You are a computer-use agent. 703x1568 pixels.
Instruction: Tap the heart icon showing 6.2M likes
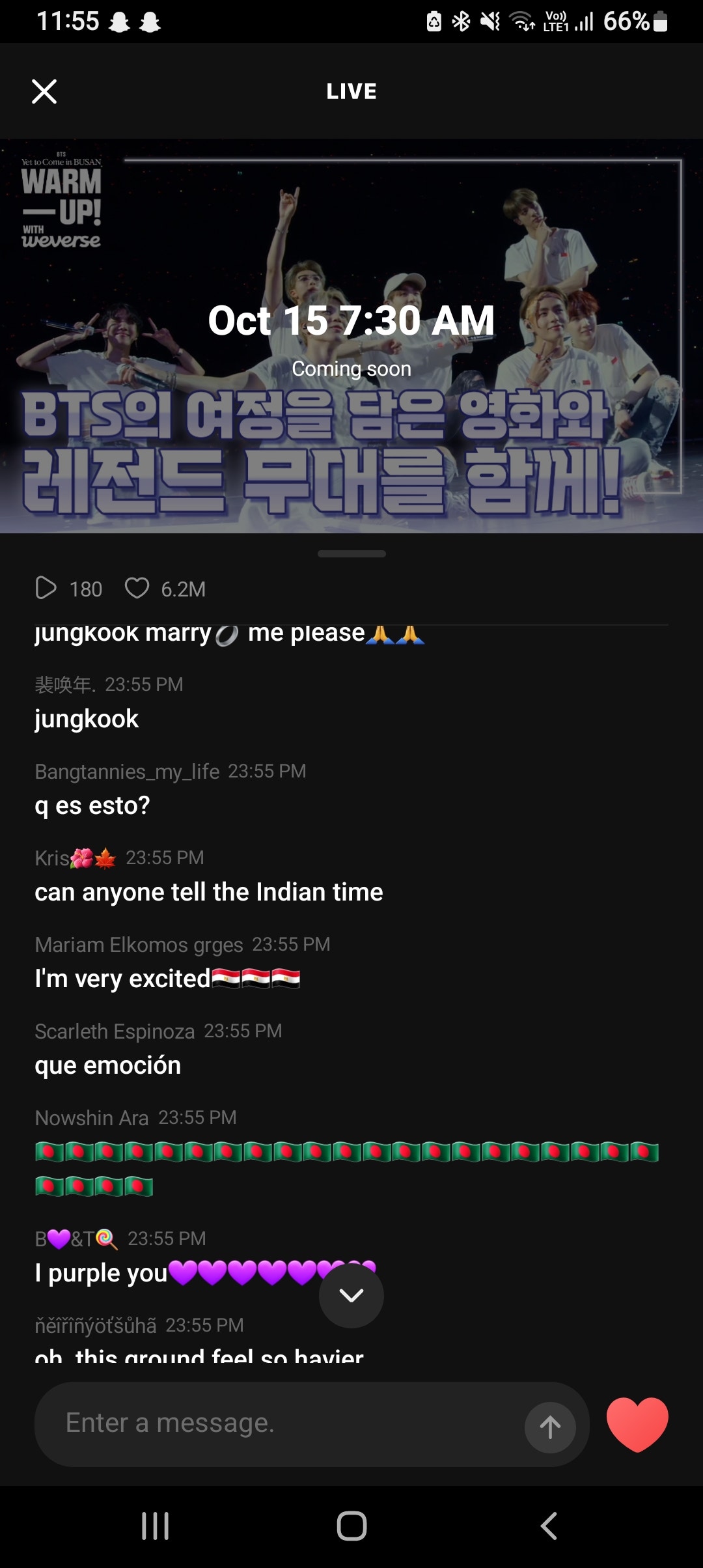(139, 588)
